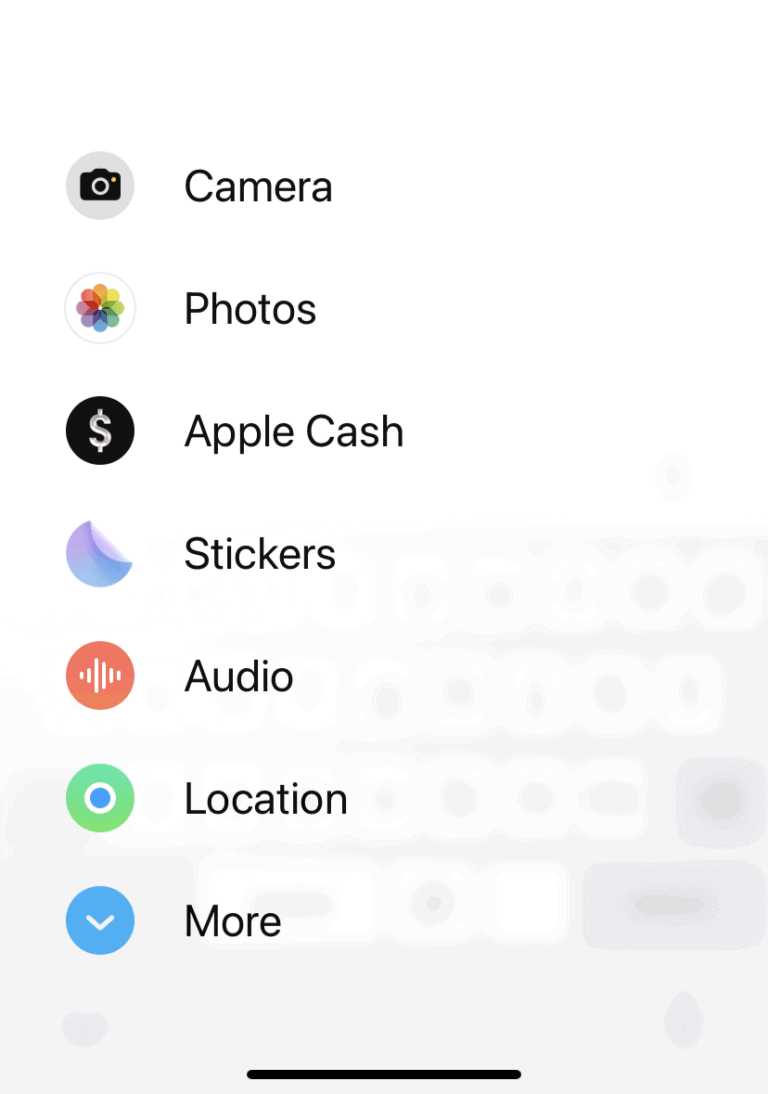Select the Camera label text
This screenshot has width=768, height=1094.
coord(258,185)
